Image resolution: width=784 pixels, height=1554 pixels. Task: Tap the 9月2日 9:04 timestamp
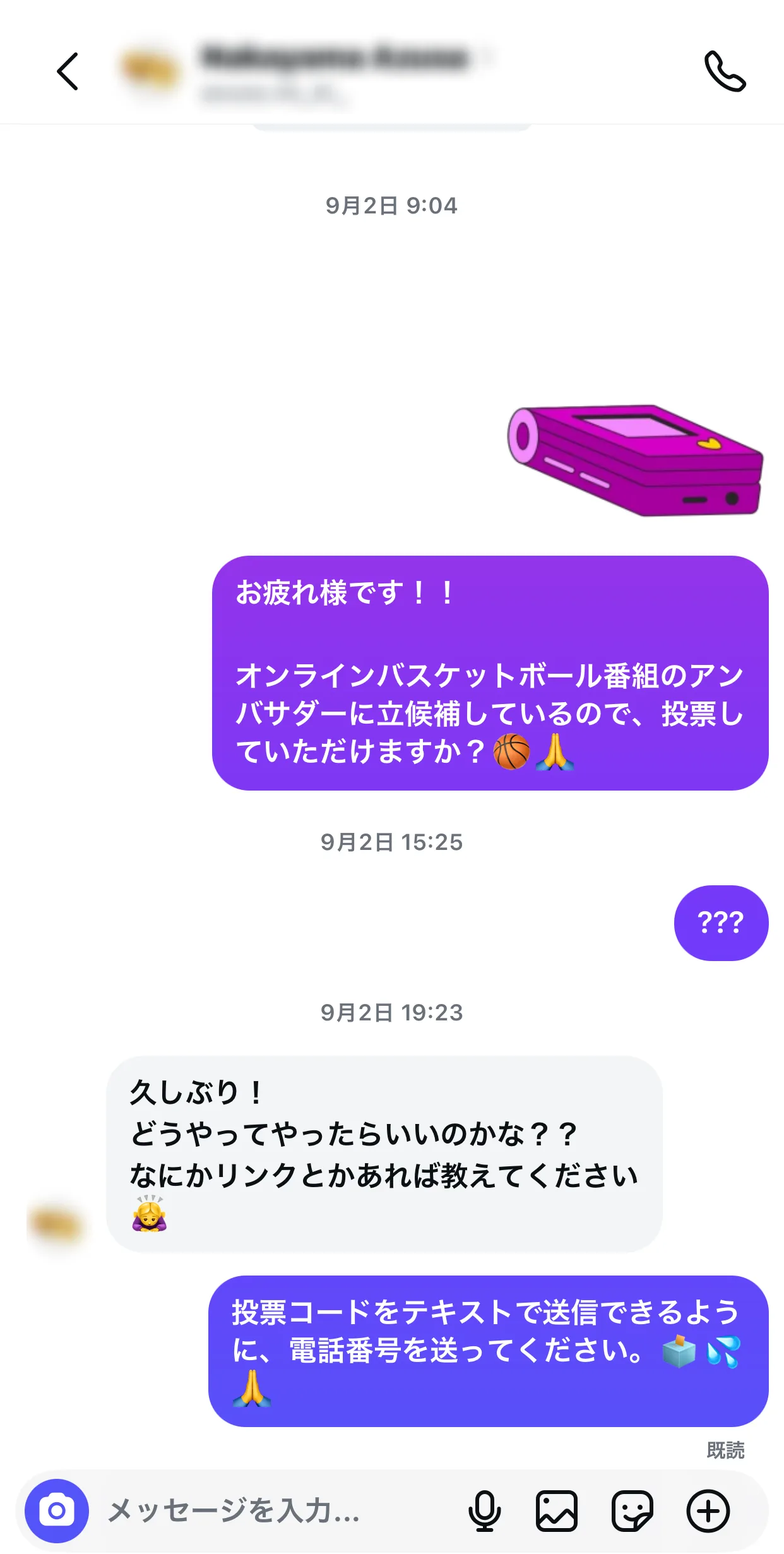click(x=392, y=205)
